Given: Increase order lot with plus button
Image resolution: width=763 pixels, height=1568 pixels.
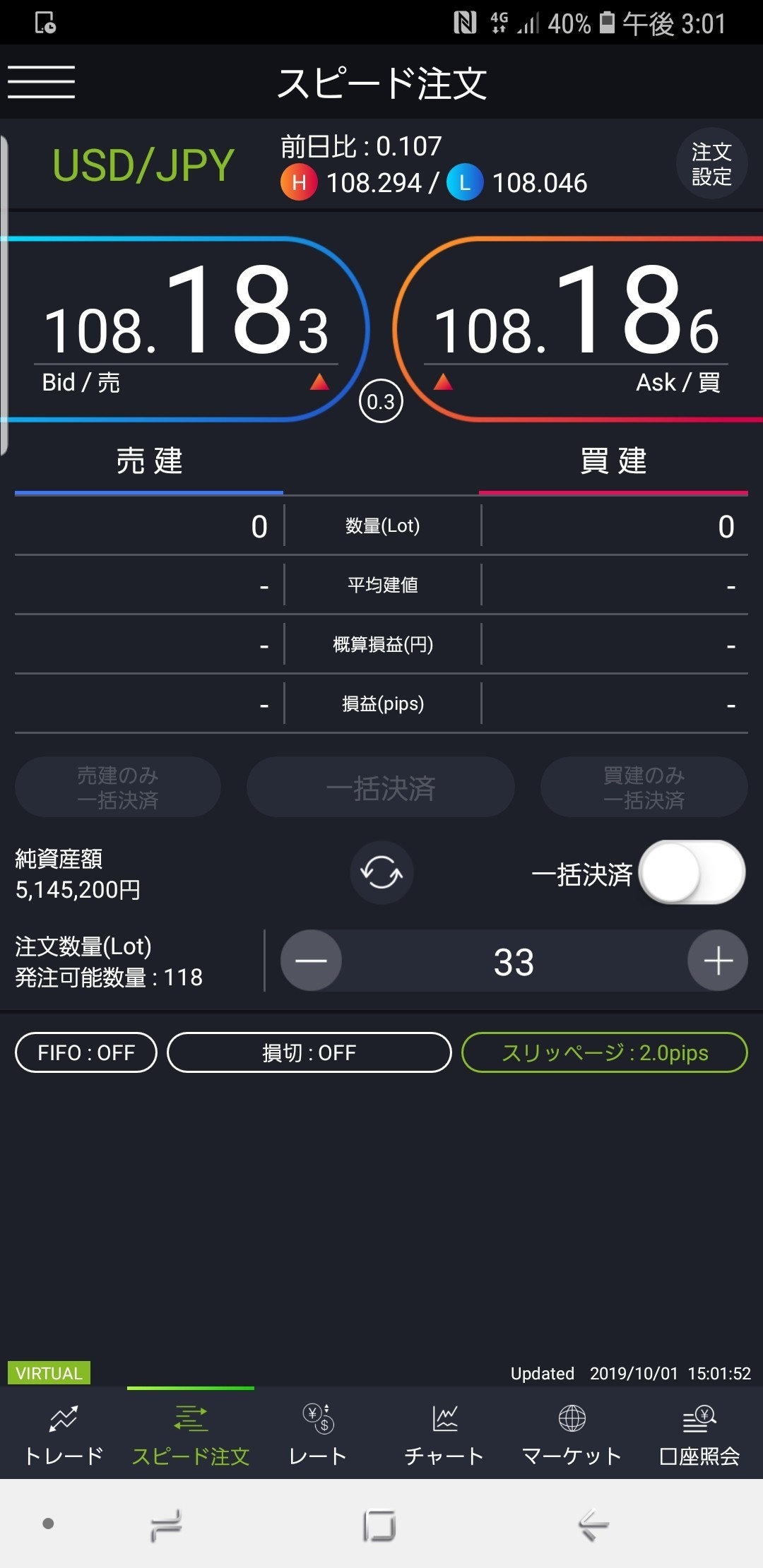Looking at the screenshot, I should point(718,961).
